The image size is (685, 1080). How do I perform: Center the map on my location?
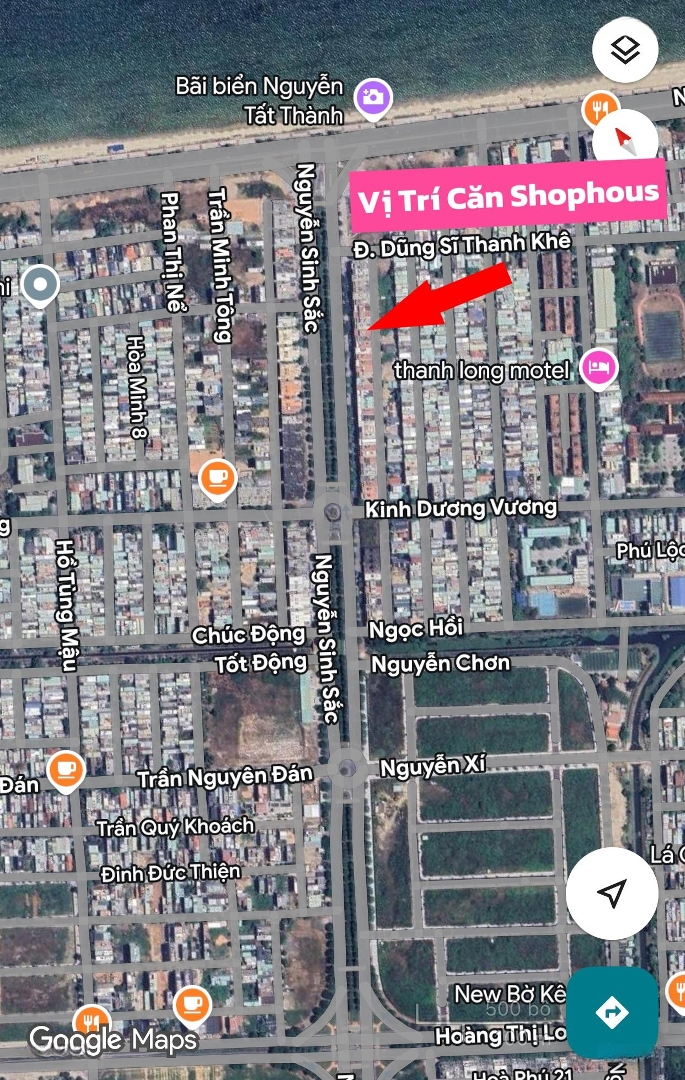(612, 894)
